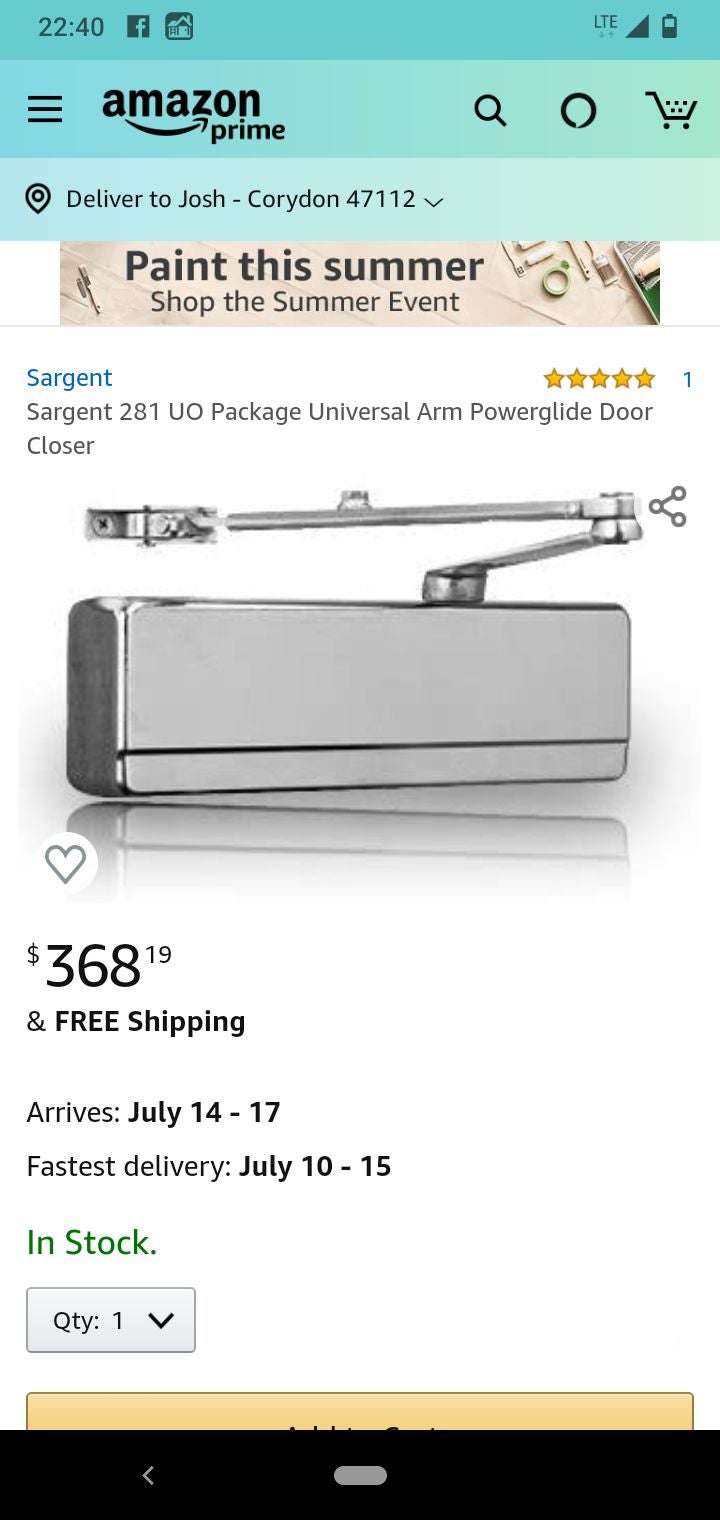Screen dimensions: 720x1520
Task: Go to the Amazon Prime home logo
Action: pyautogui.click(x=193, y=114)
